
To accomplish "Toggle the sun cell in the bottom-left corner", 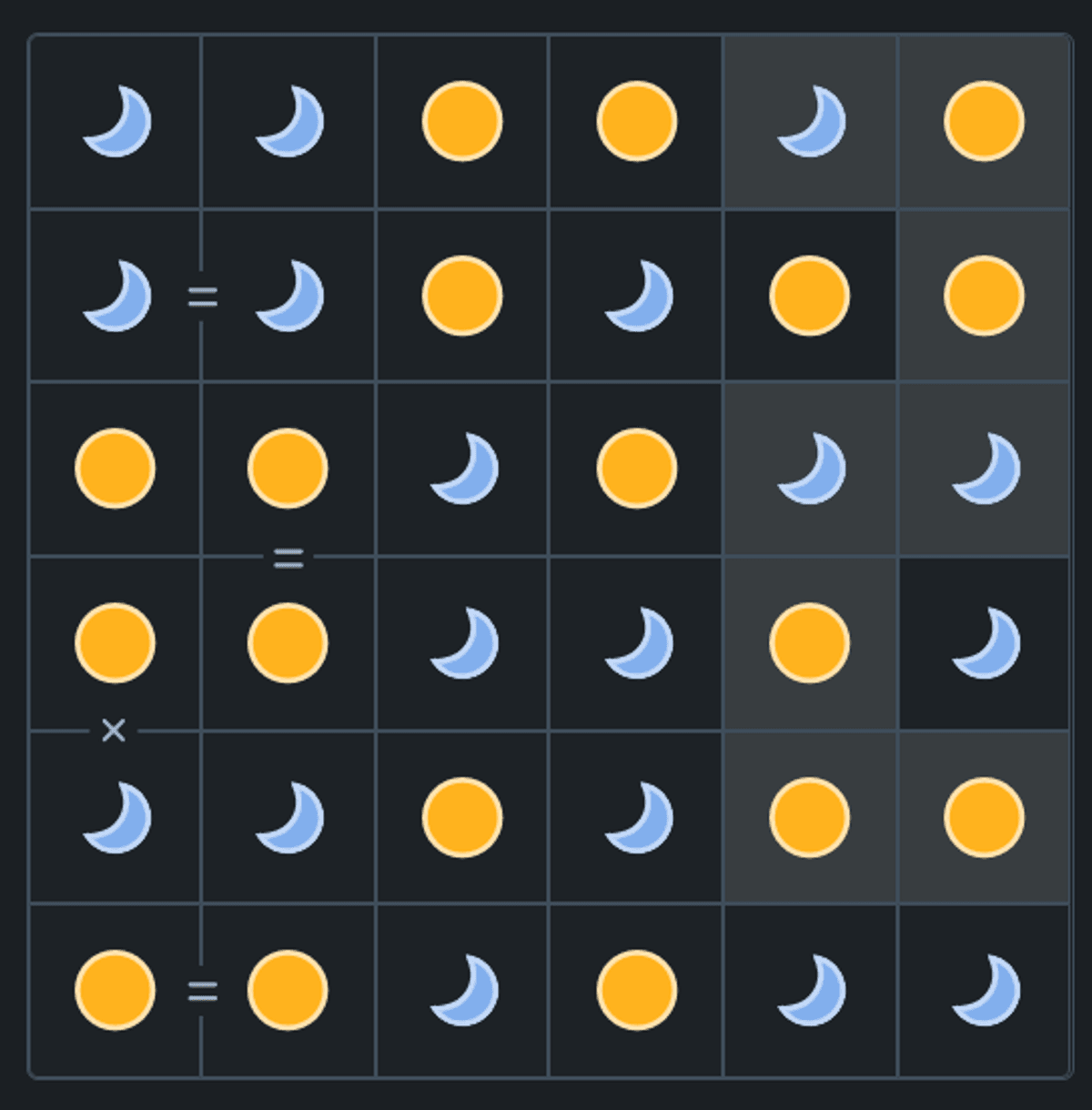I will [116, 991].
